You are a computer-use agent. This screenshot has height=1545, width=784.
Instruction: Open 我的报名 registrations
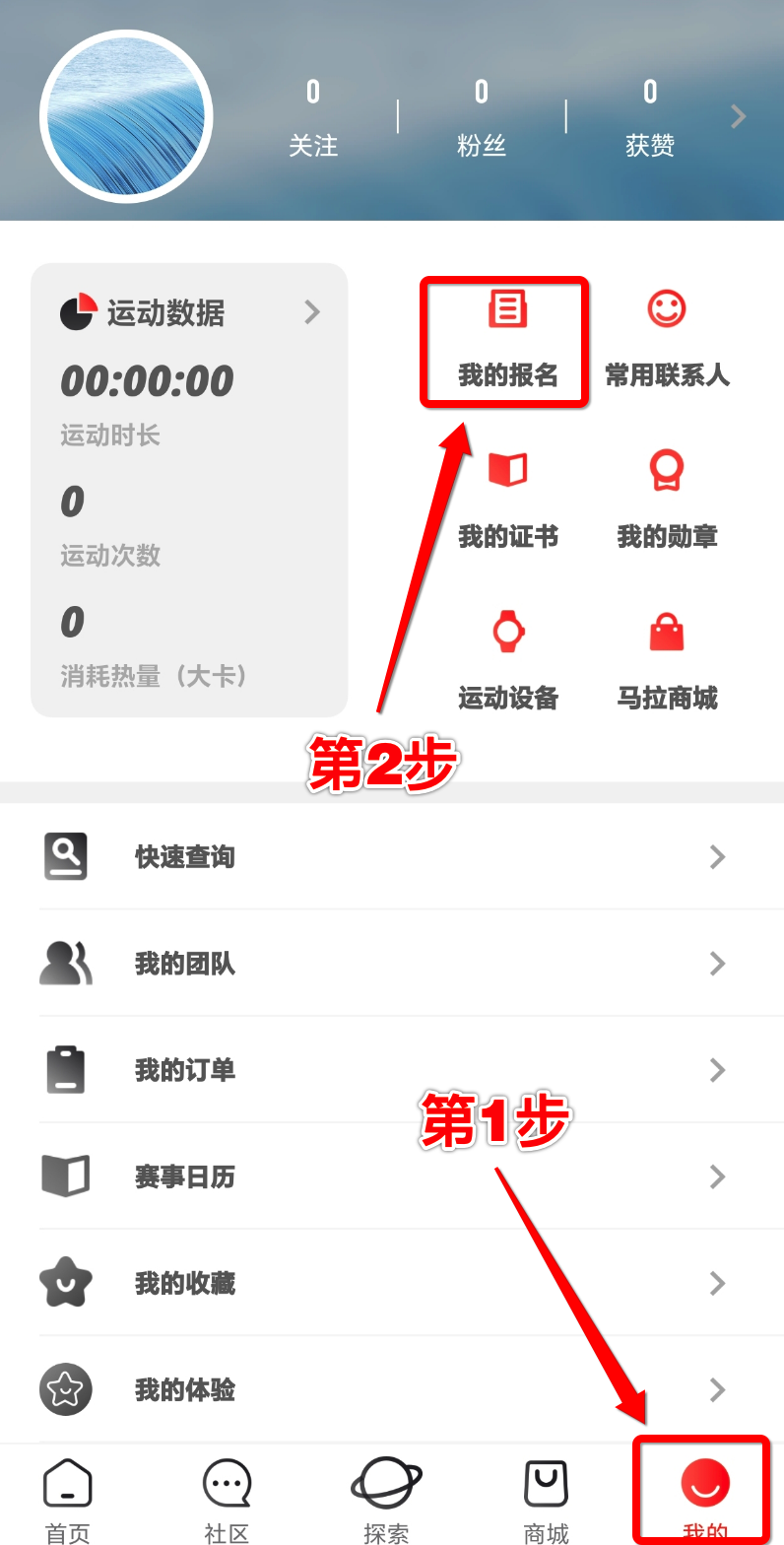[x=507, y=340]
